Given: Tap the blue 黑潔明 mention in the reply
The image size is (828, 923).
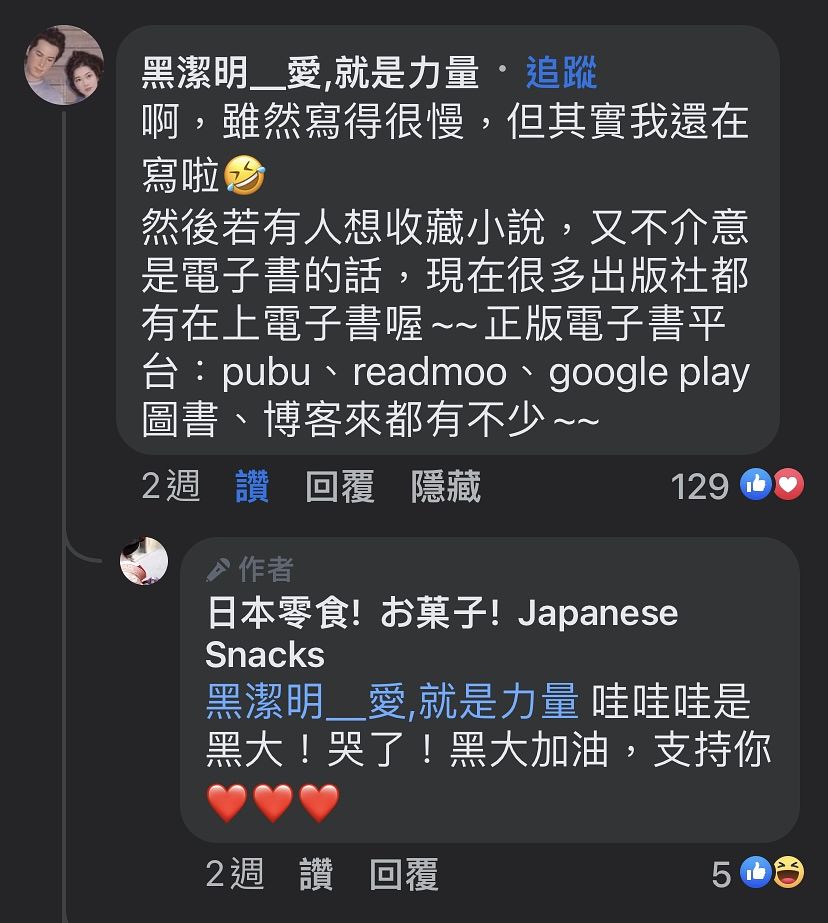Looking at the screenshot, I should 392,701.
